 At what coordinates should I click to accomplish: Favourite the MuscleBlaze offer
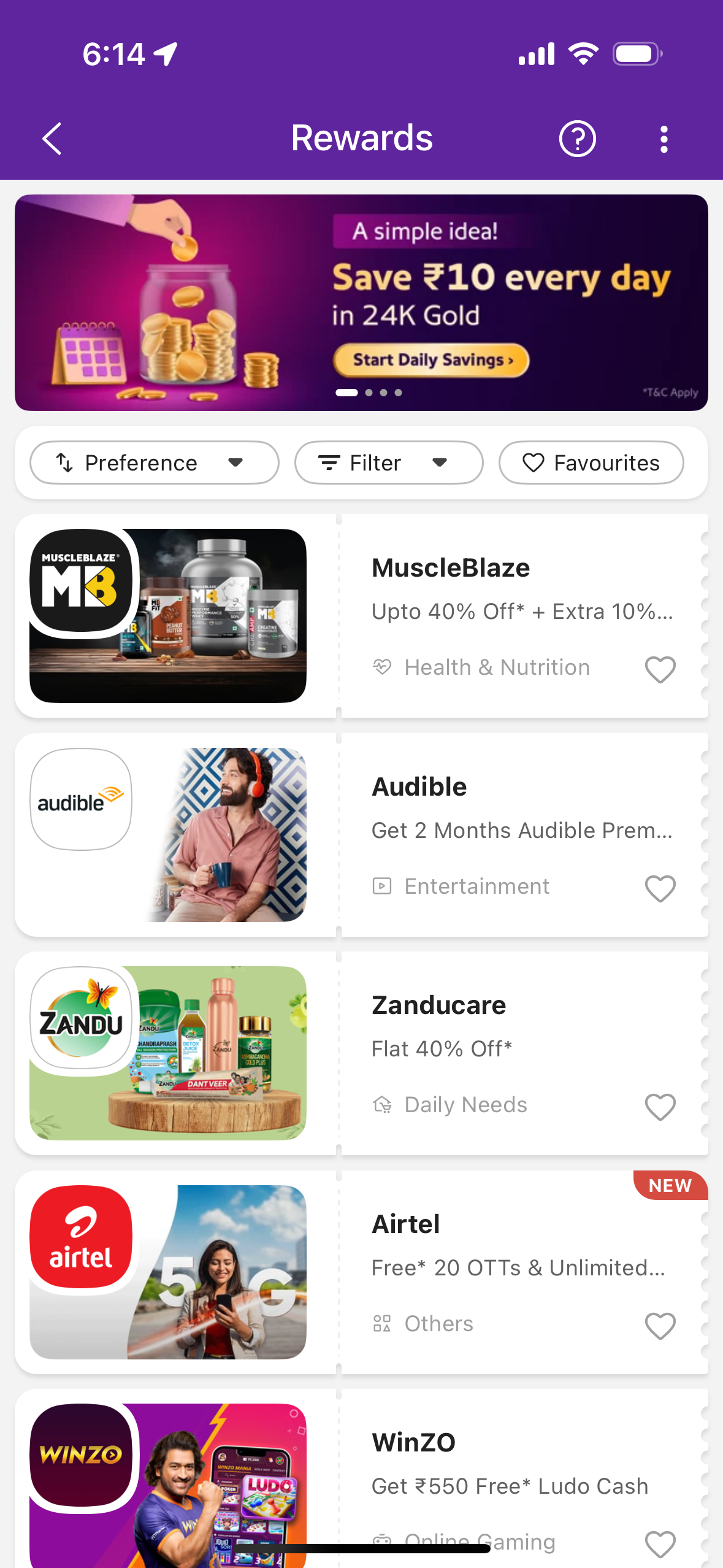click(x=660, y=669)
